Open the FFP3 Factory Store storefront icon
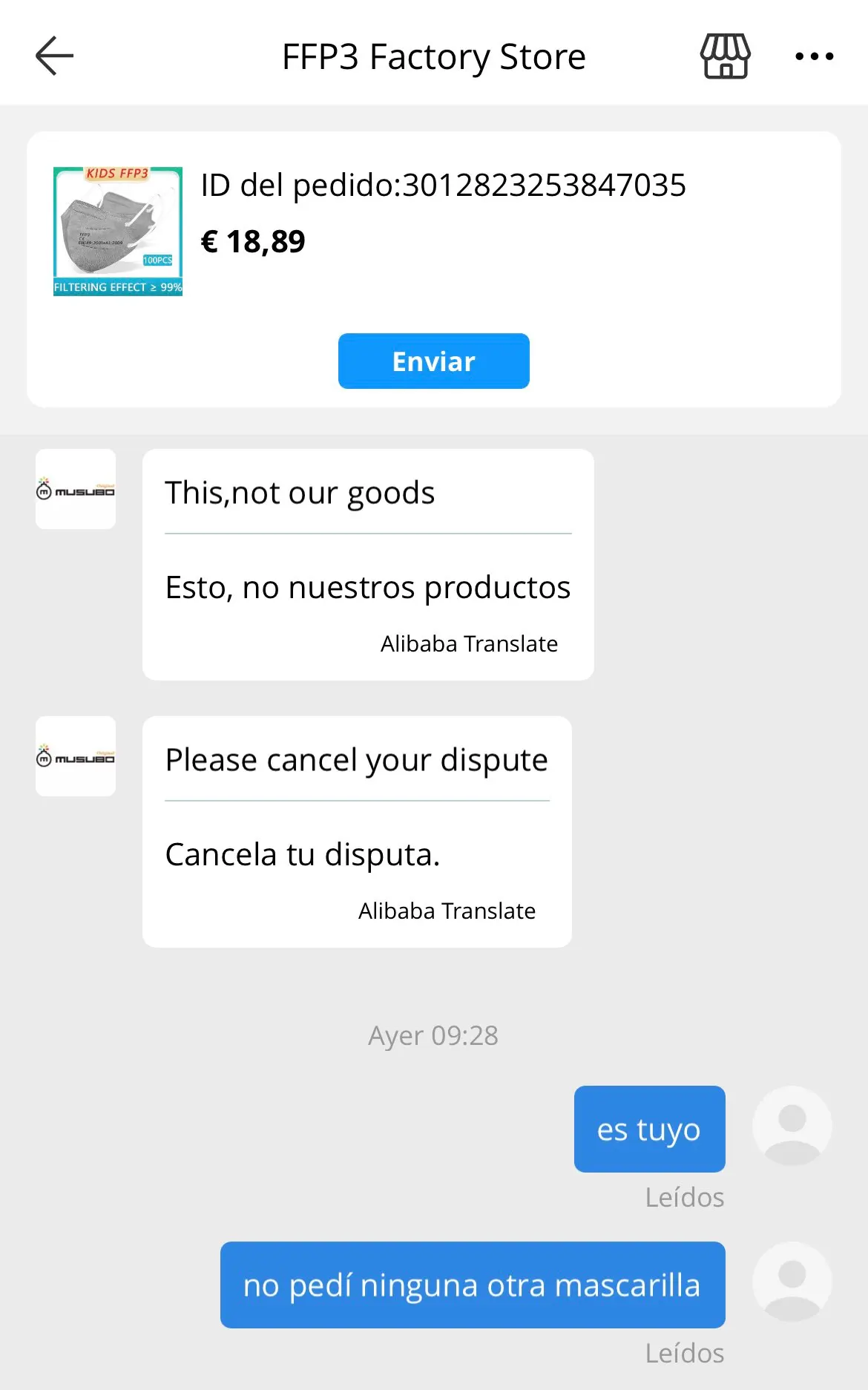This screenshot has height=1390, width=868. tap(725, 56)
